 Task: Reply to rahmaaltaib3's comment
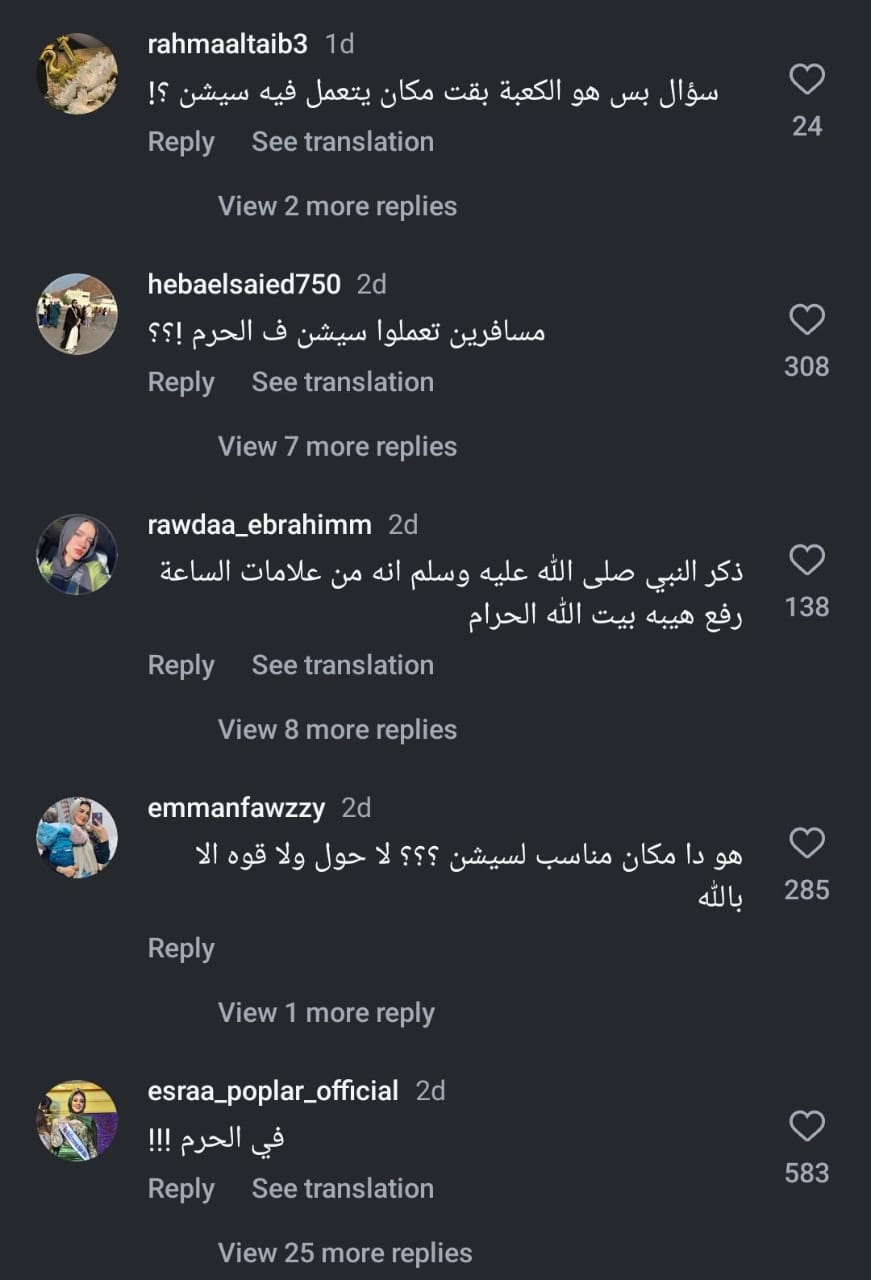(x=181, y=142)
